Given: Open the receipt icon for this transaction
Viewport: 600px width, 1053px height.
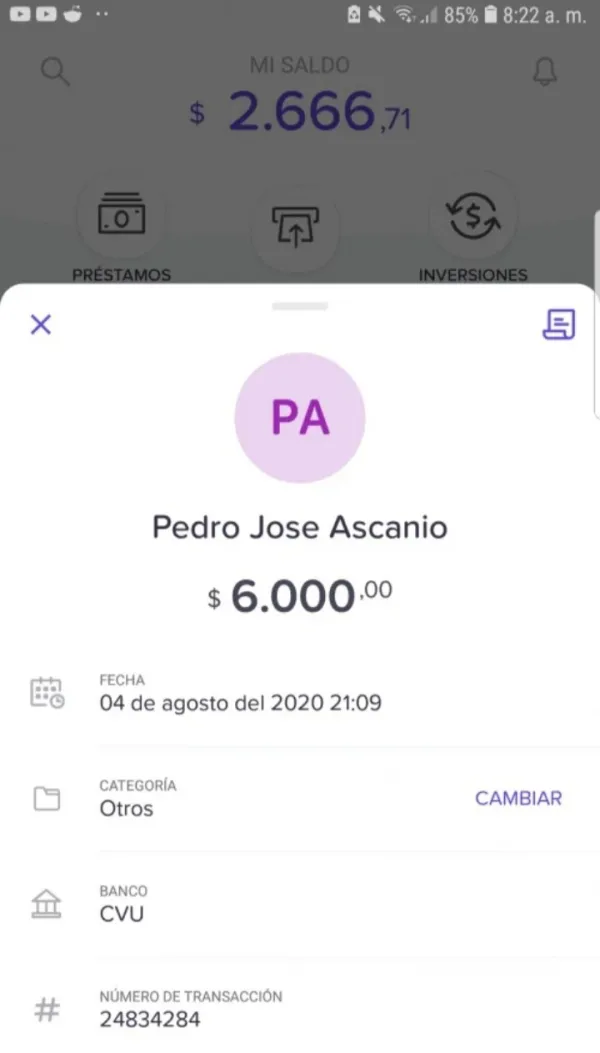Looking at the screenshot, I should tap(558, 324).
